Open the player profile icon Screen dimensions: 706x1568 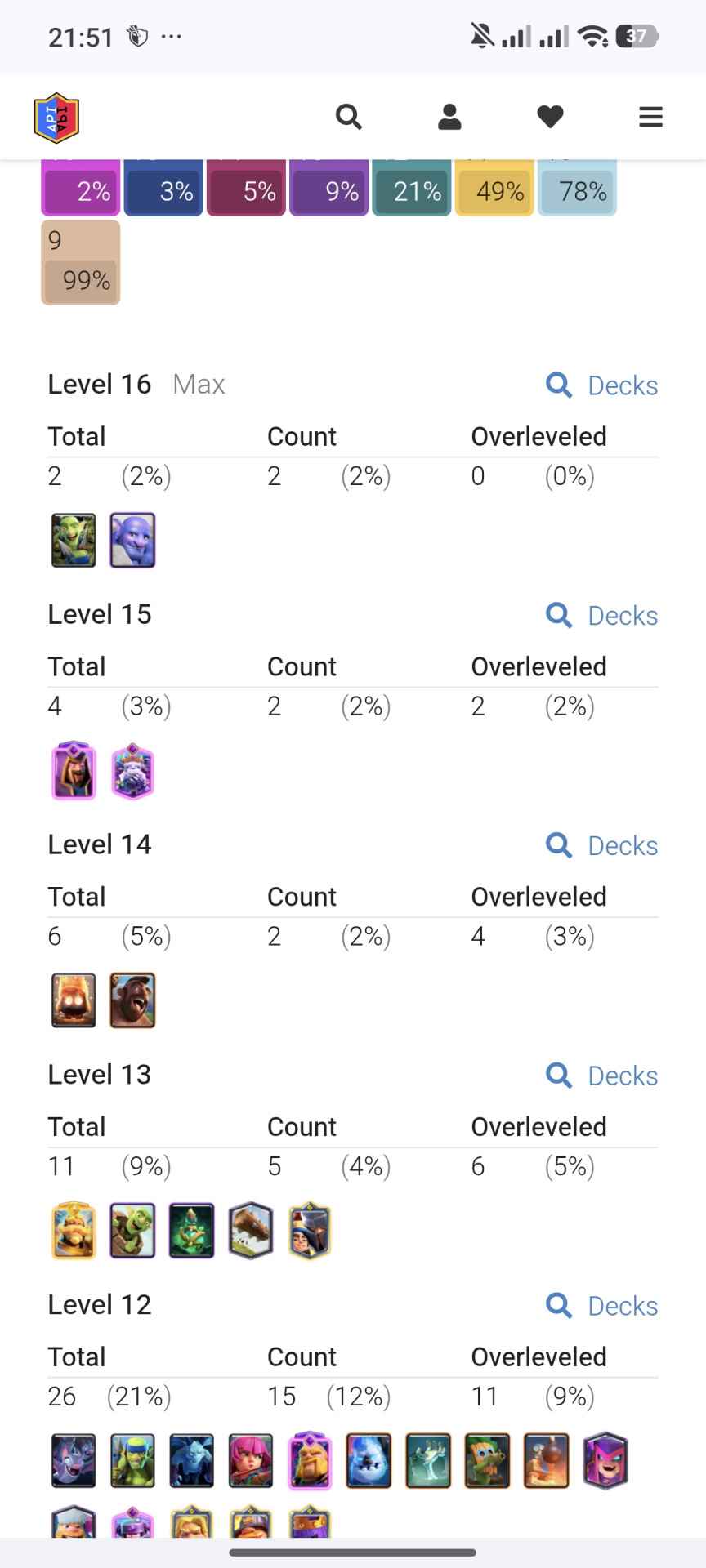click(449, 117)
